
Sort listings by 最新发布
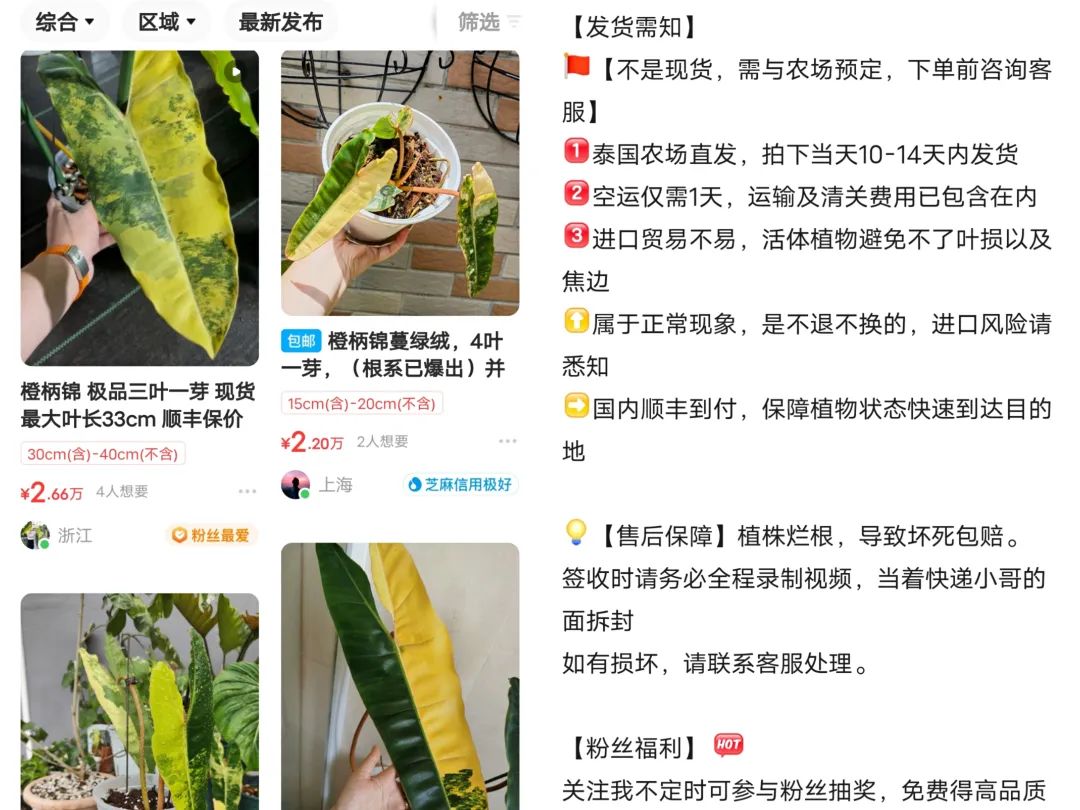pos(280,22)
